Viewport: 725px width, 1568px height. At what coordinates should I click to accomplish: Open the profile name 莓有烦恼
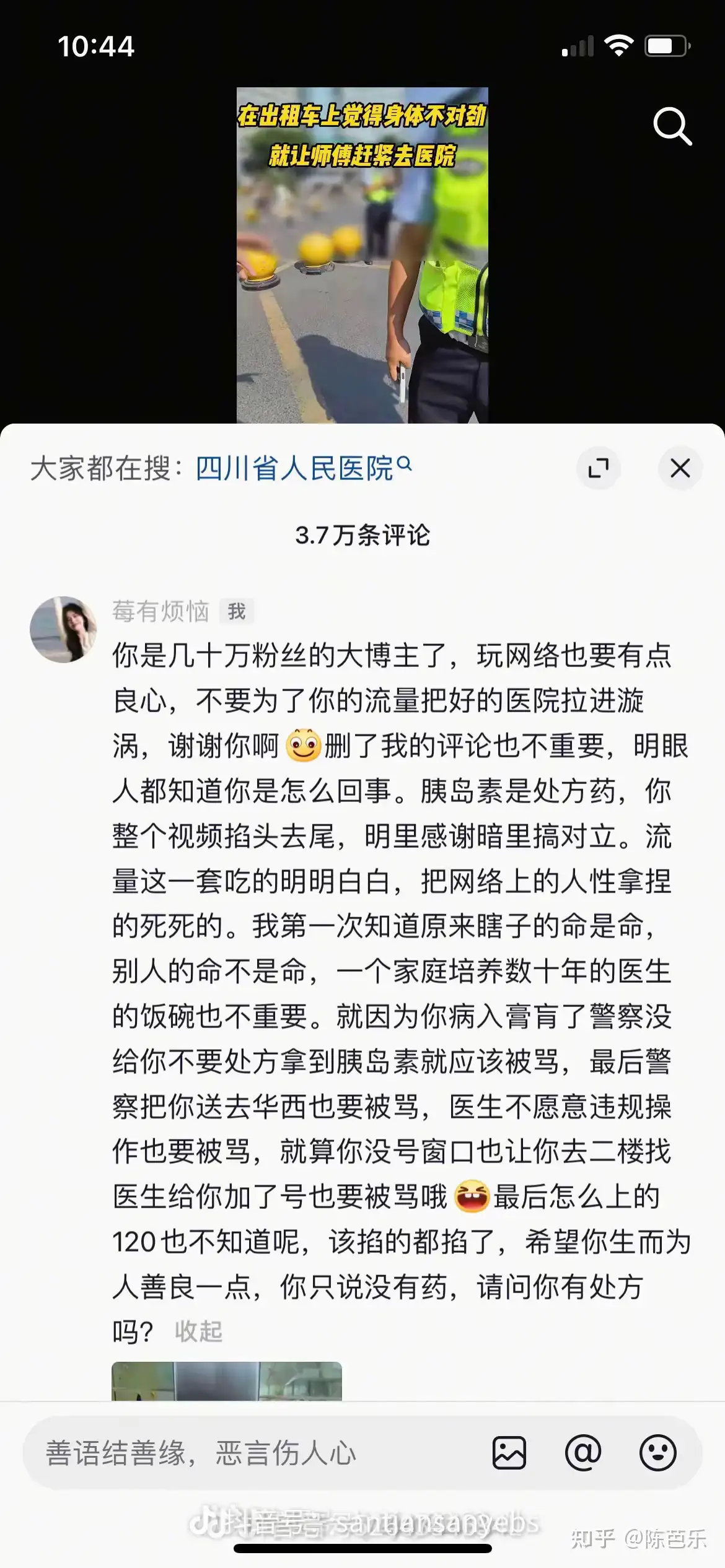[x=160, y=611]
